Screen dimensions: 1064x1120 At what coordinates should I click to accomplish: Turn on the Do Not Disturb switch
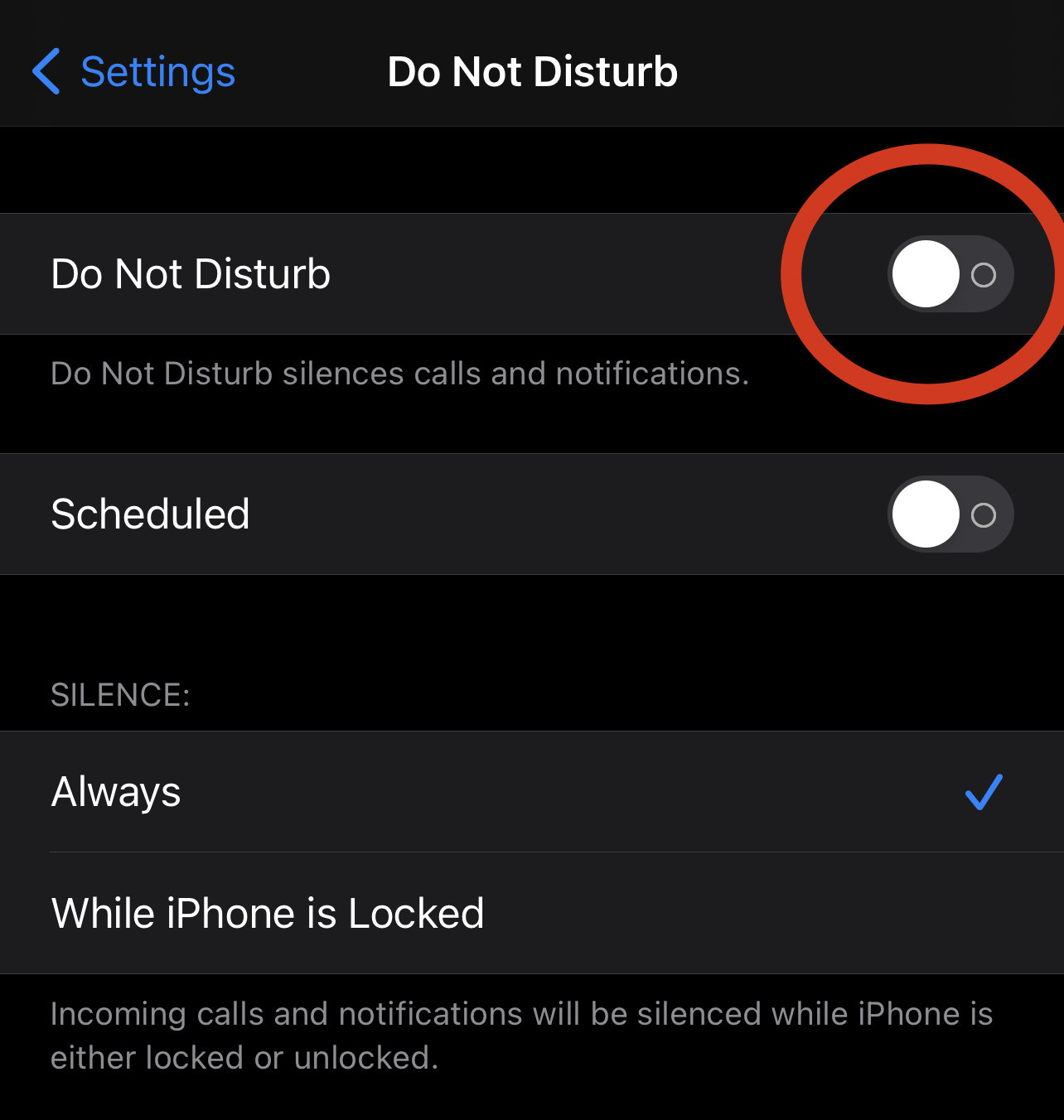click(x=950, y=274)
